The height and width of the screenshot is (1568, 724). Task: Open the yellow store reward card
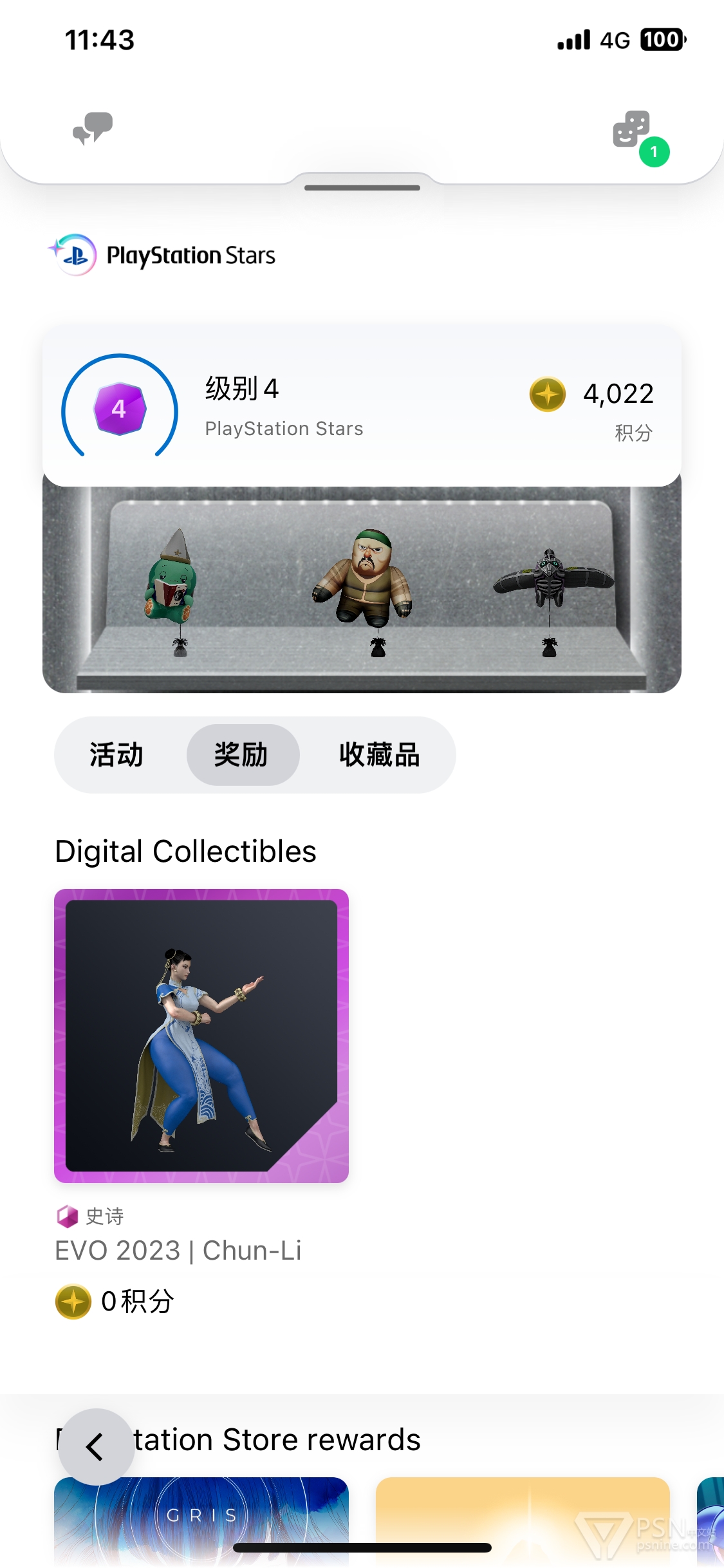tap(523, 1522)
